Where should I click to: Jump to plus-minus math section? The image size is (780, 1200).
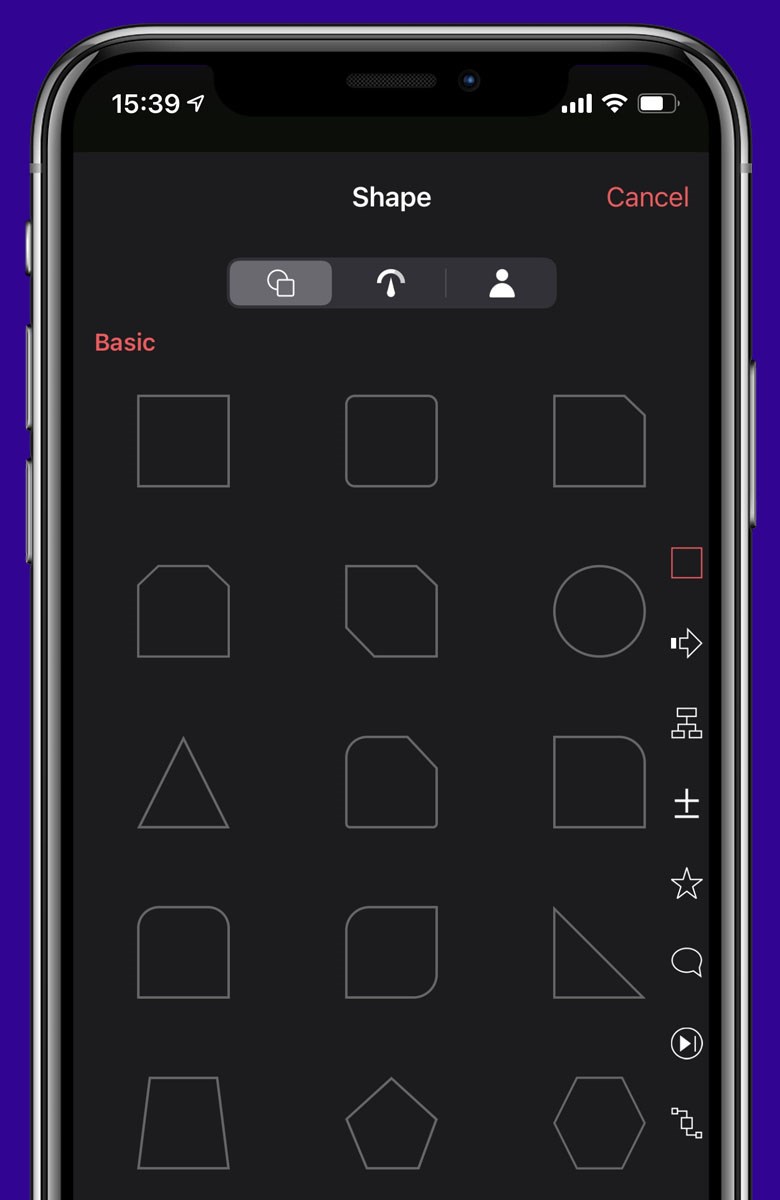point(686,803)
